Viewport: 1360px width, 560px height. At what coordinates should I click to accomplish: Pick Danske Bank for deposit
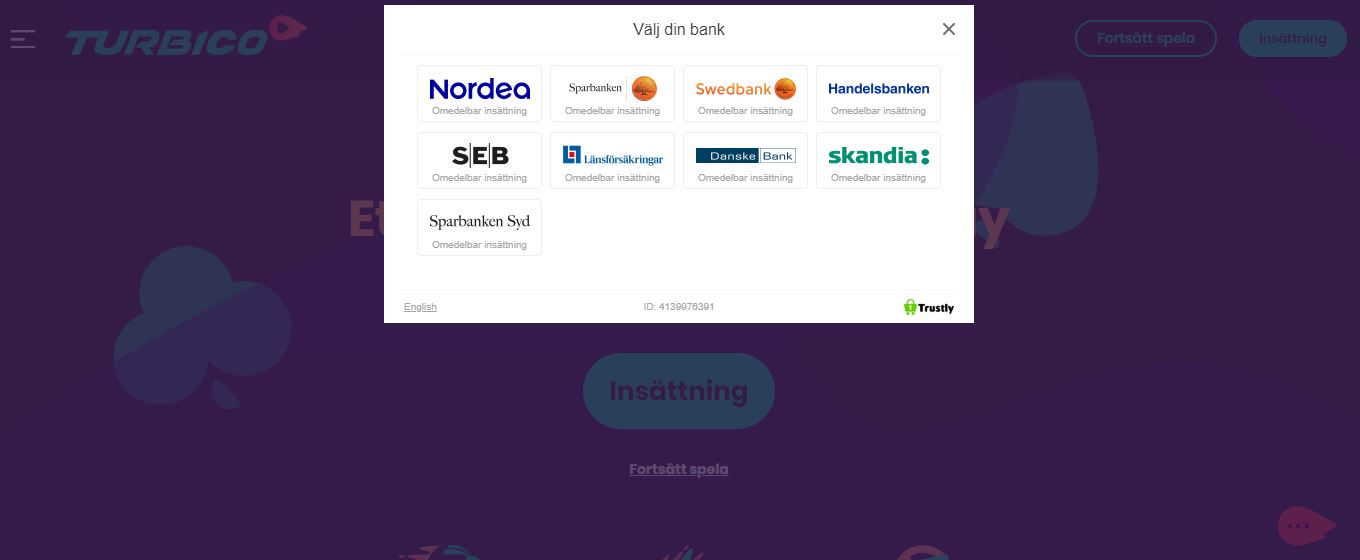click(x=745, y=161)
